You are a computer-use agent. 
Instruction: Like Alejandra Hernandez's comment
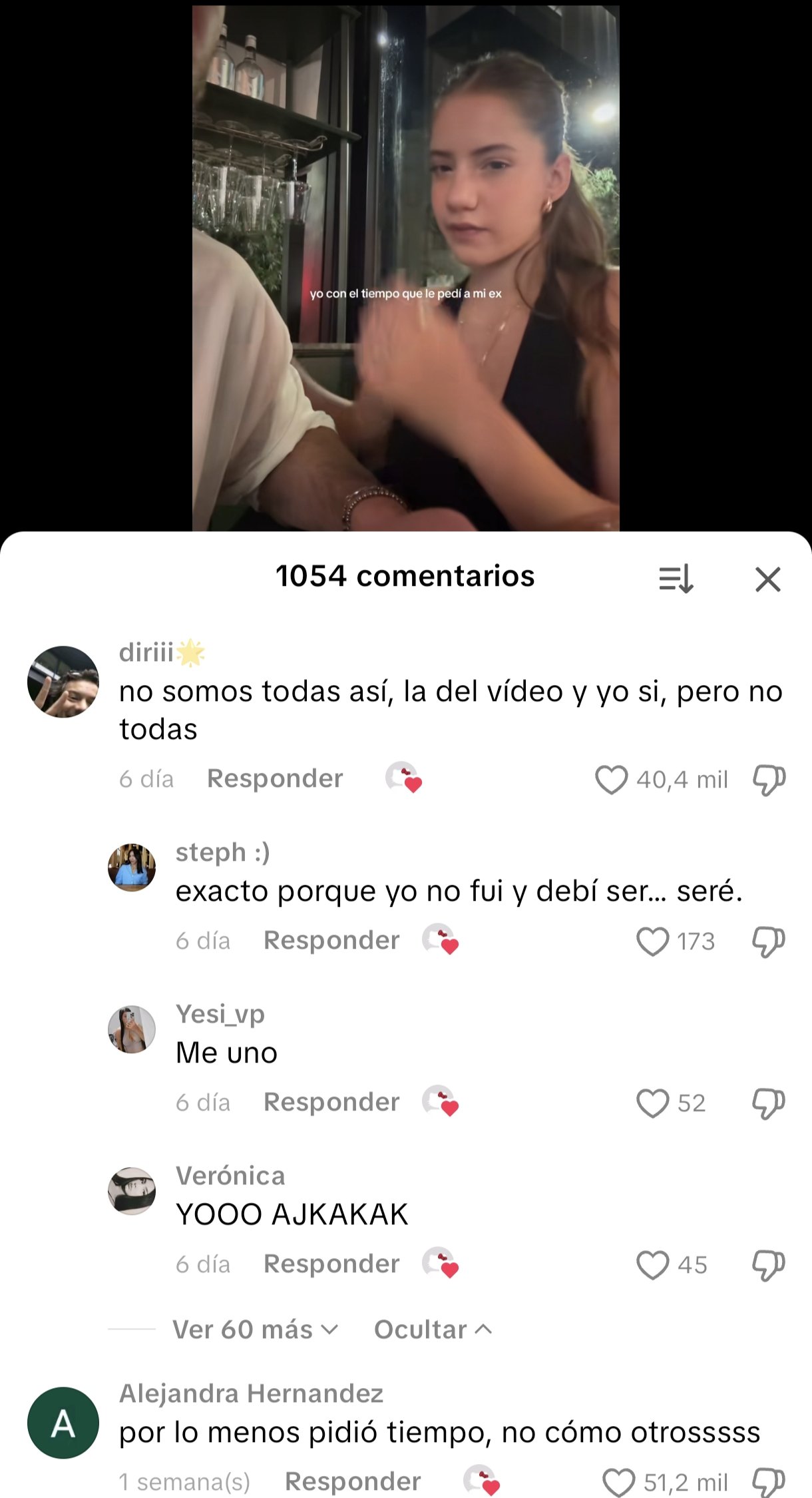[x=618, y=1483]
